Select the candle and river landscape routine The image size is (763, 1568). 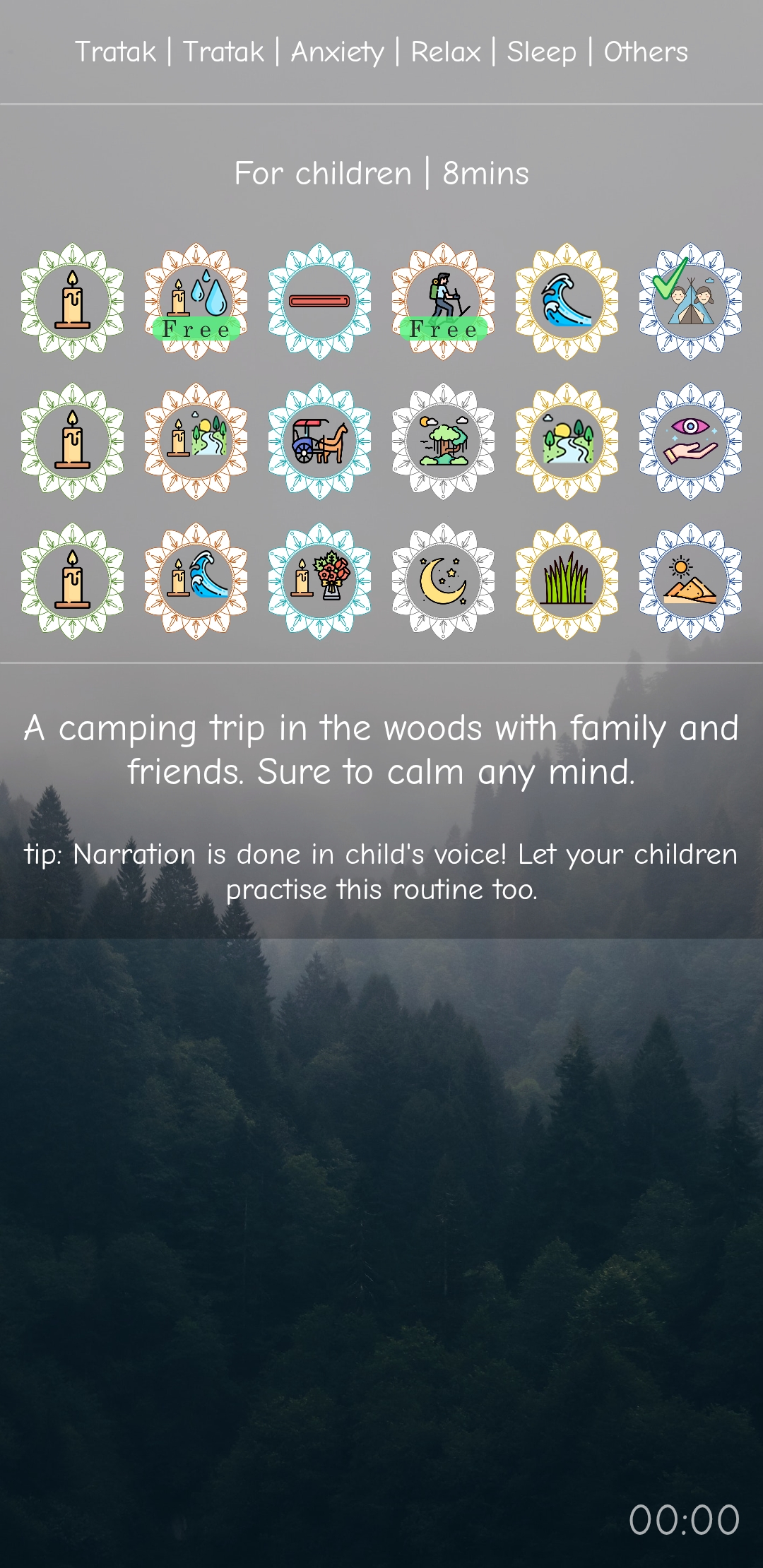[196, 441]
